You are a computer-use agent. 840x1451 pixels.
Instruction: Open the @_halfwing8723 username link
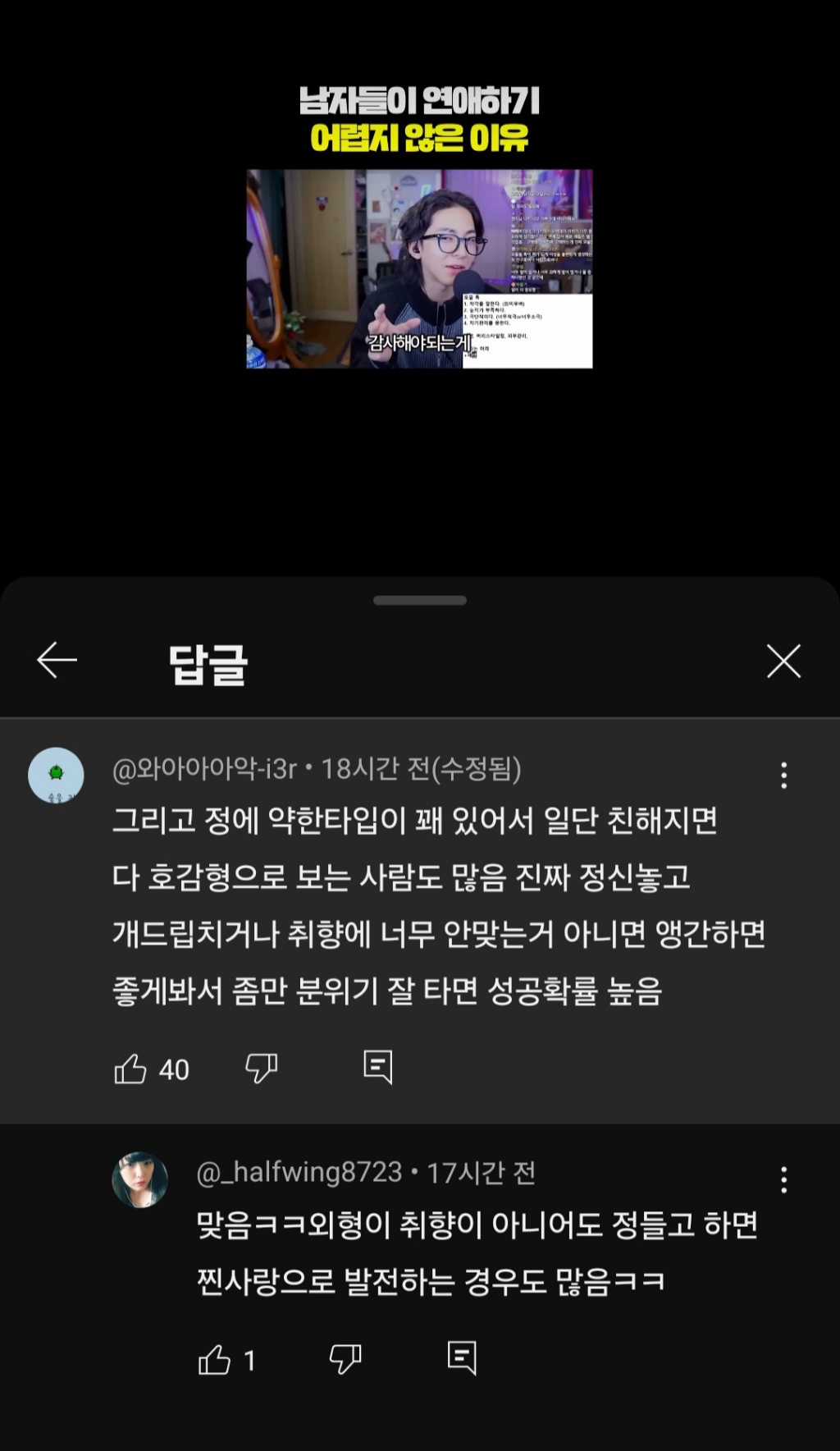[299, 1172]
